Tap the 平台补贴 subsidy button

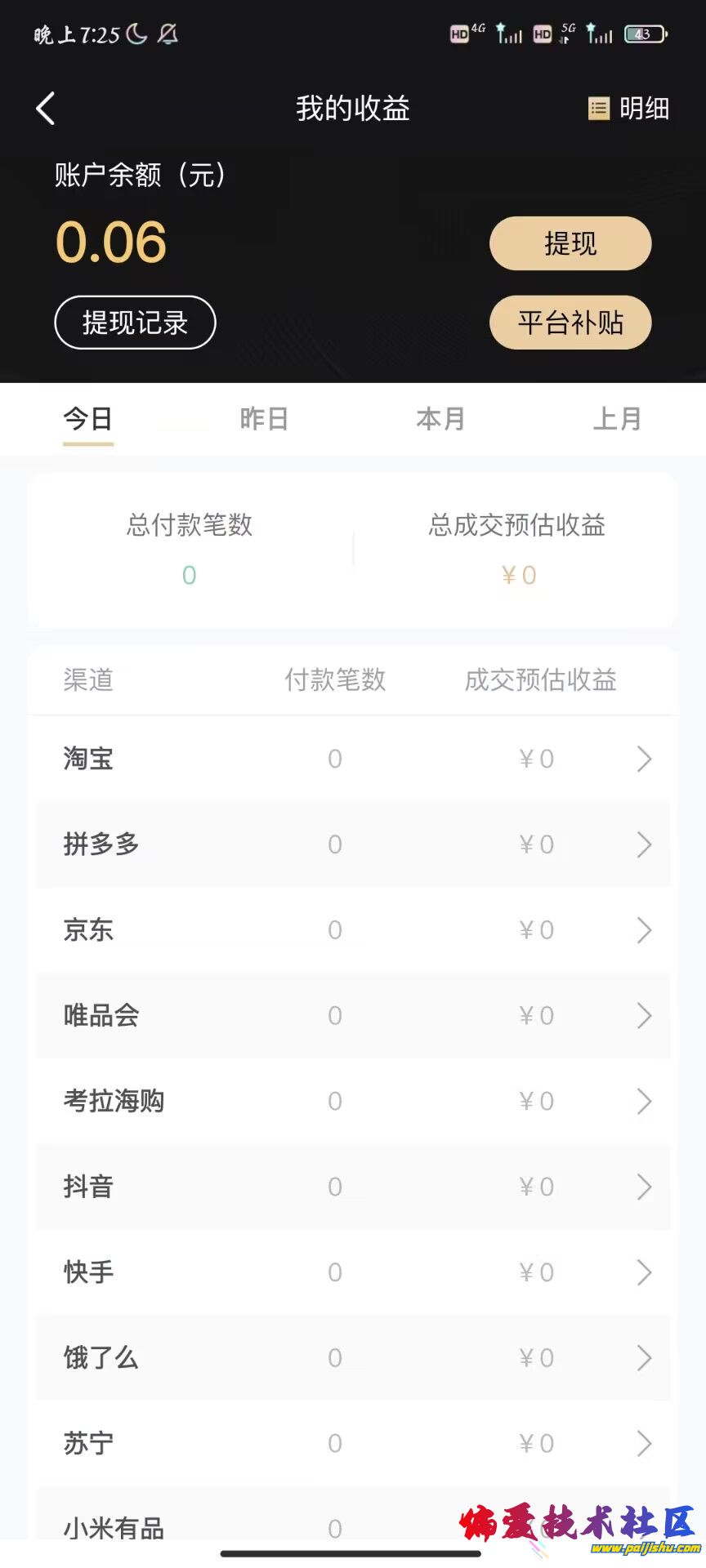570,323
